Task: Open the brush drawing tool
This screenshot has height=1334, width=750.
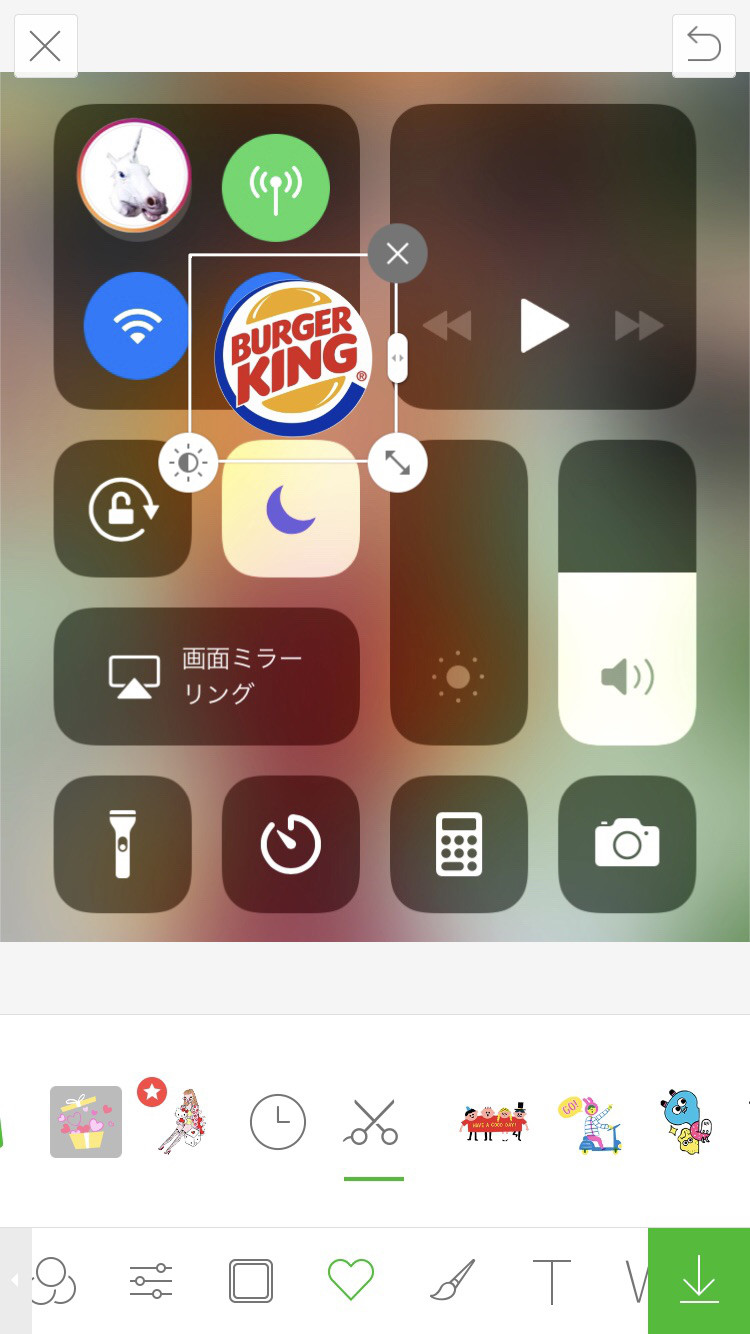Action: (x=452, y=1280)
